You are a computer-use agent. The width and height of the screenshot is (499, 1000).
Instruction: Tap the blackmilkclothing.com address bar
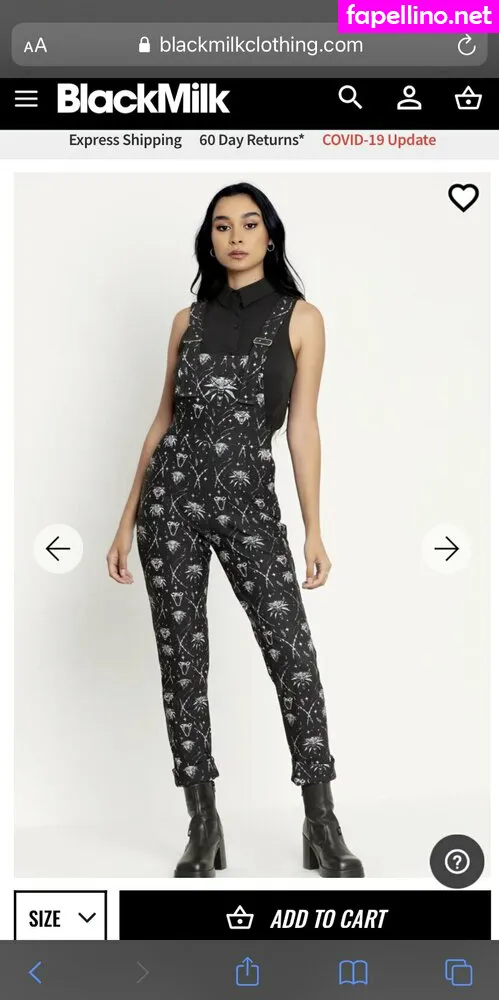point(250,45)
